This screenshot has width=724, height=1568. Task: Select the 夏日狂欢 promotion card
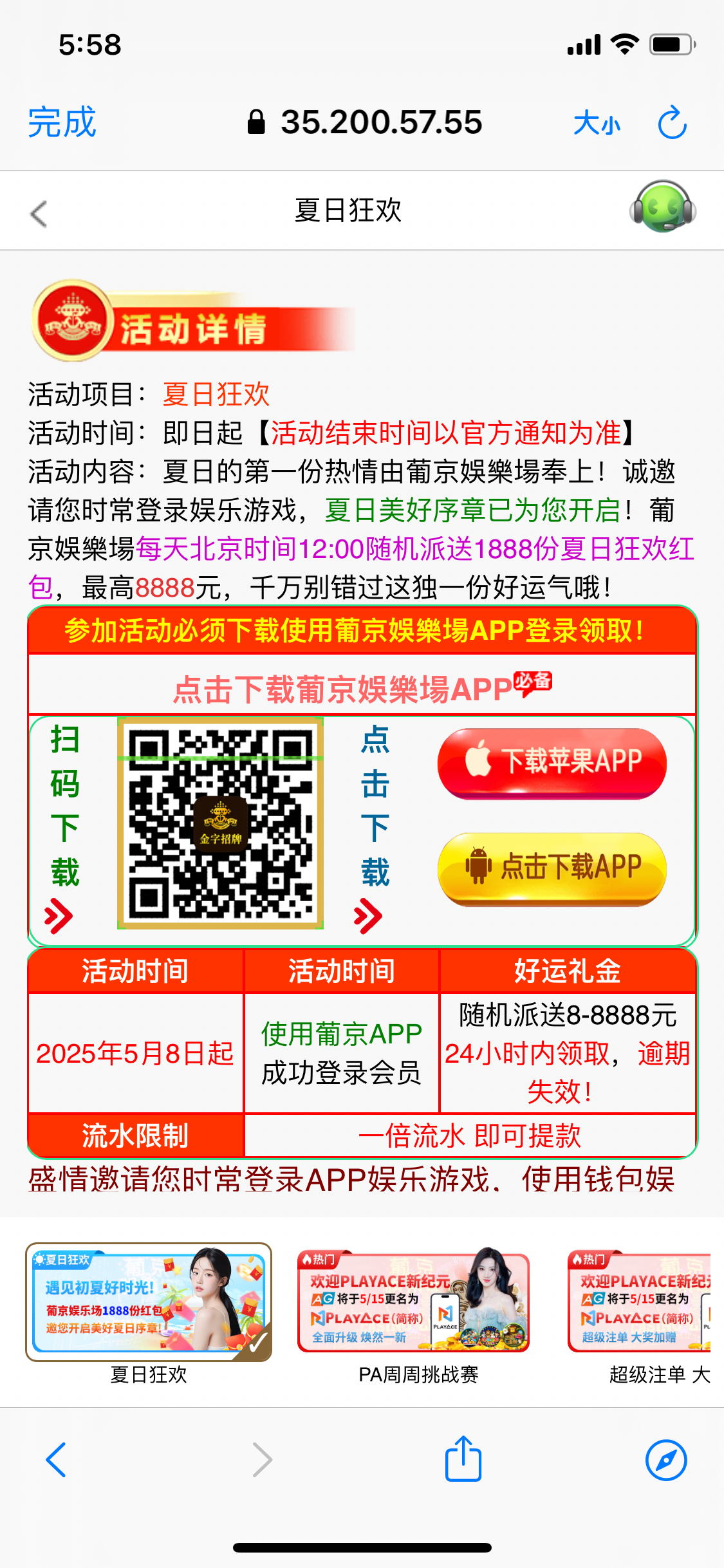(149, 1302)
